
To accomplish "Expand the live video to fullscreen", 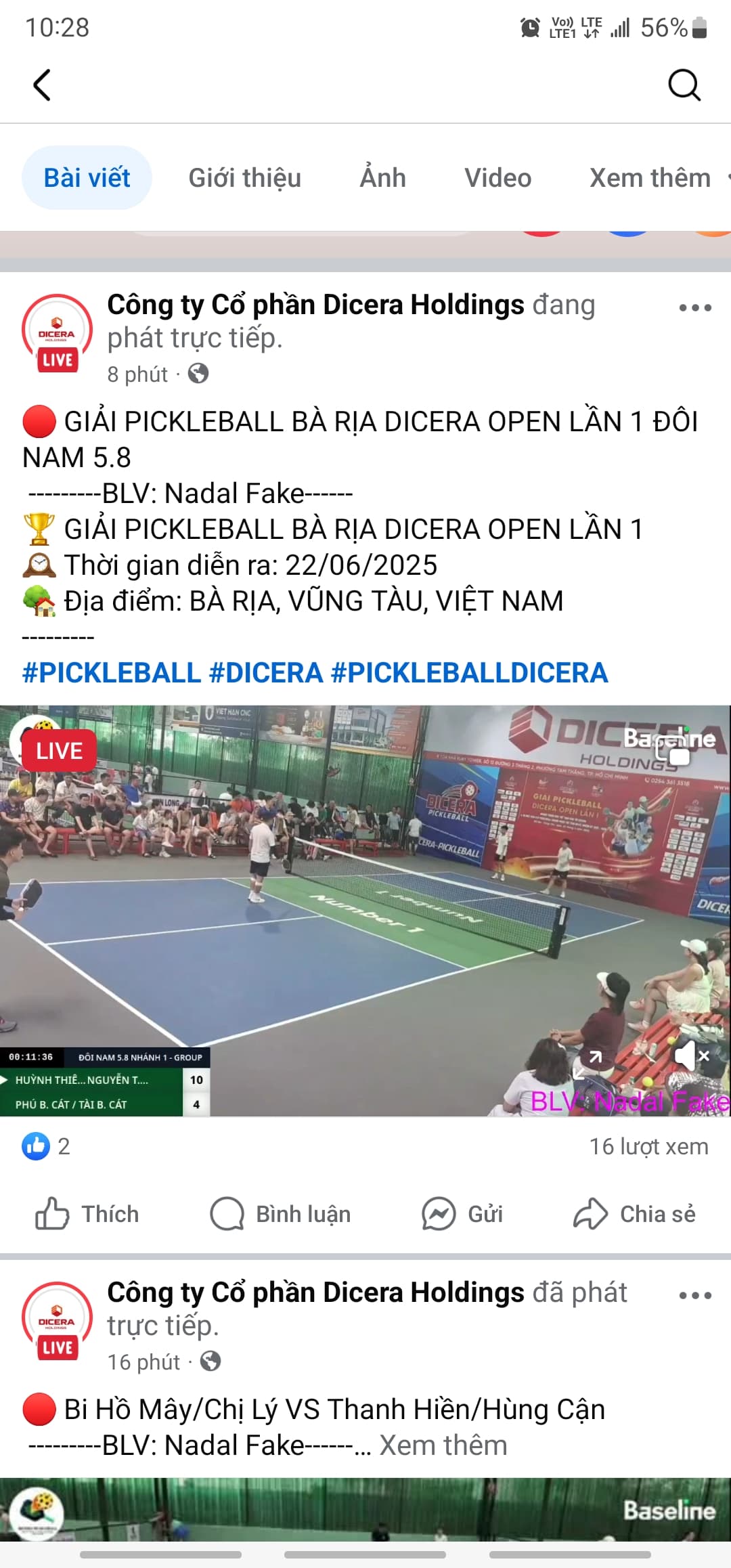I will coord(588,1064).
